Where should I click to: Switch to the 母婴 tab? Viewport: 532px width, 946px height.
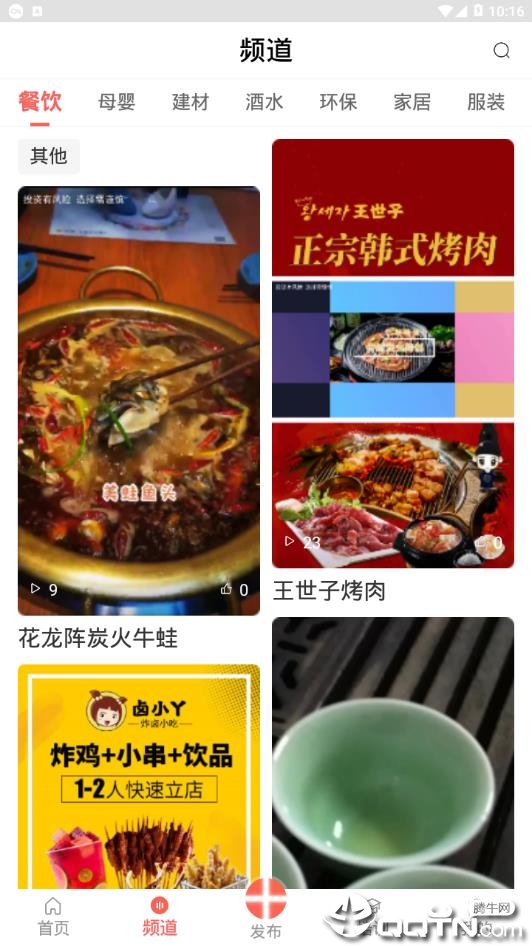(116, 102)
